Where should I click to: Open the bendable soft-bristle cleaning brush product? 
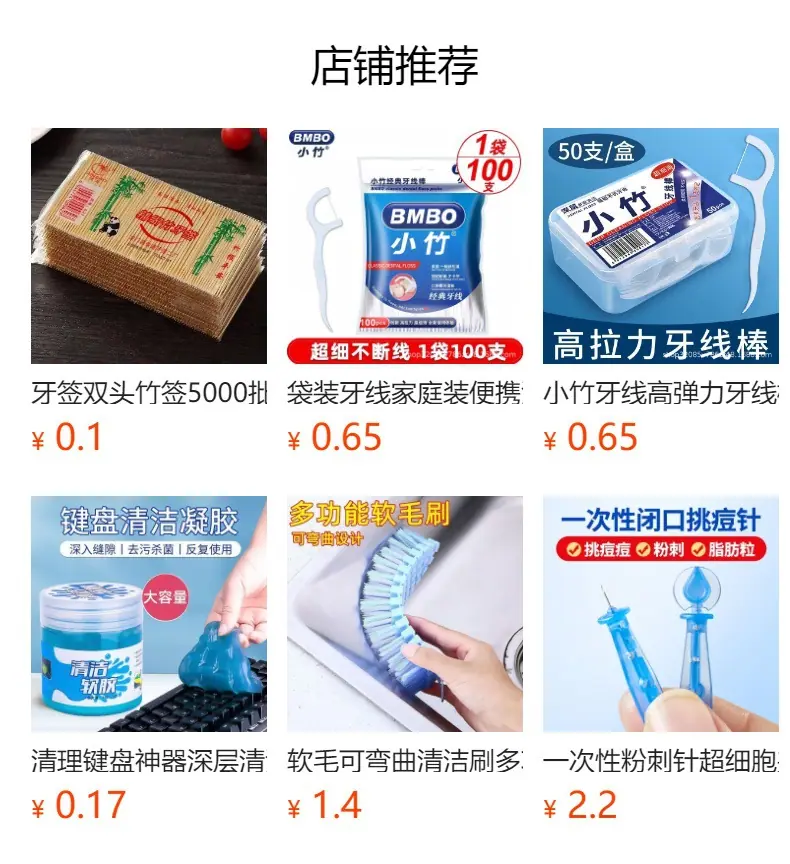click(405, 614)
